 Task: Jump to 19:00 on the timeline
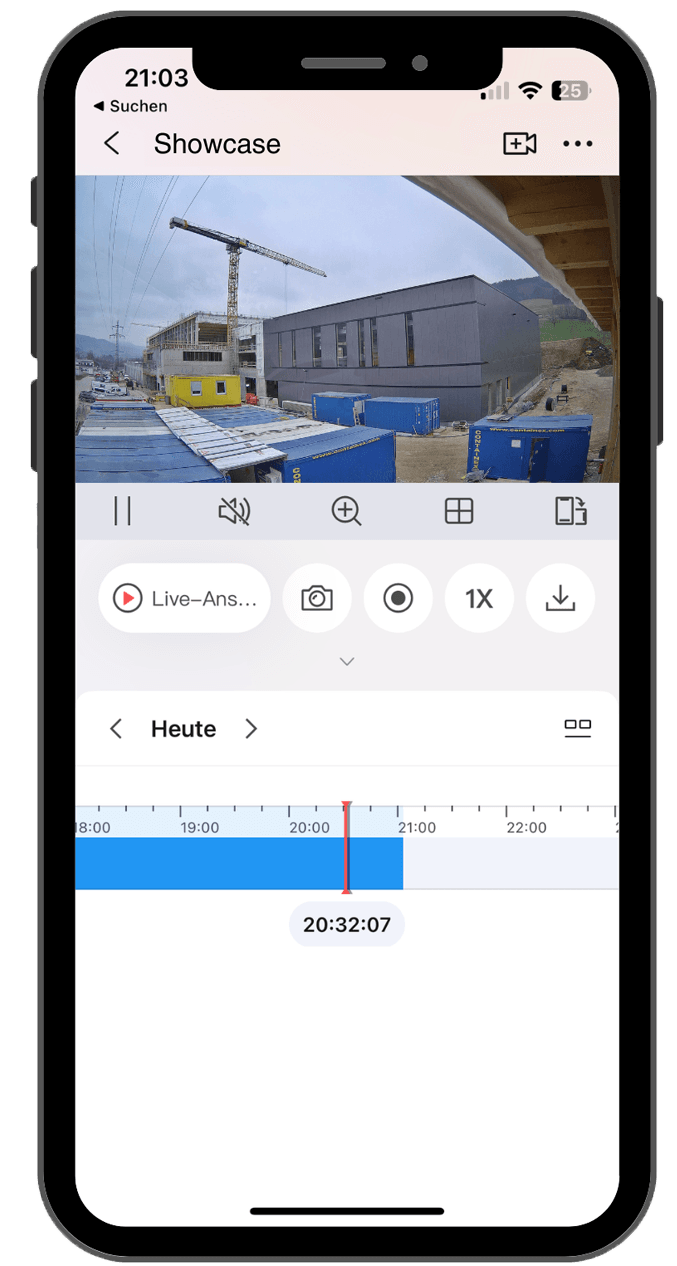pos(200,862)
